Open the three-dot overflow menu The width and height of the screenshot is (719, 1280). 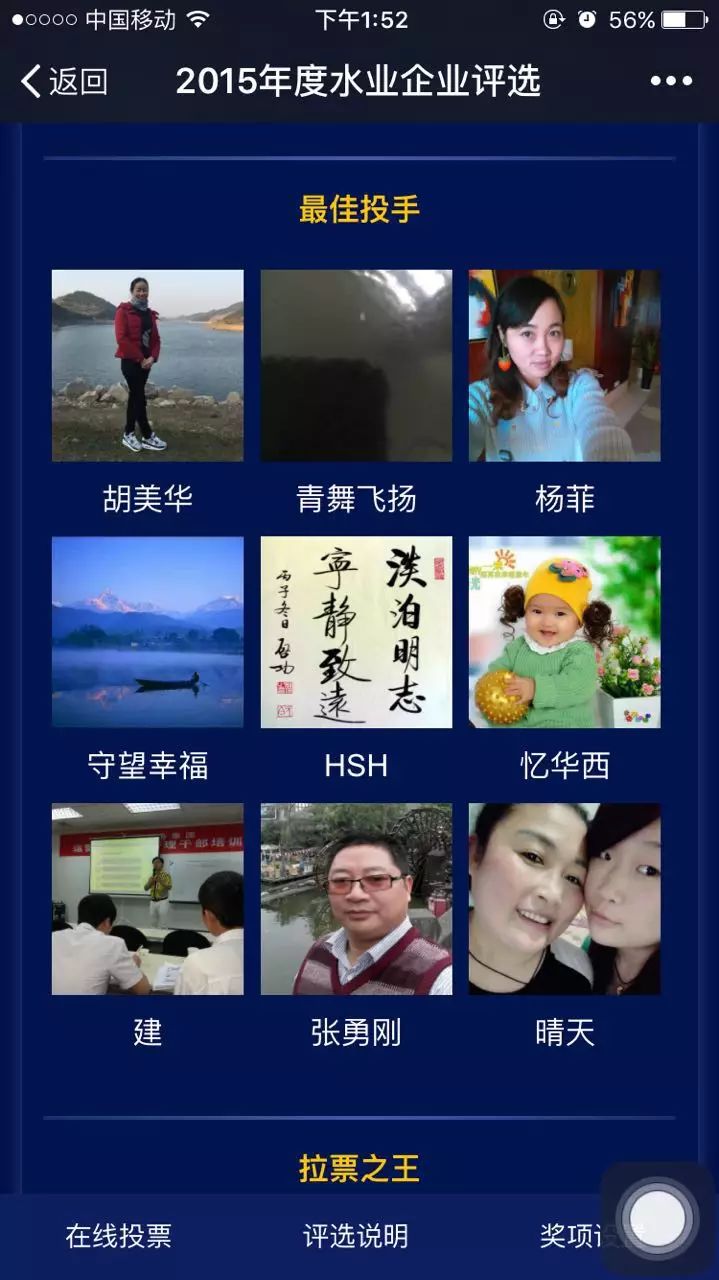pos(671,81)
